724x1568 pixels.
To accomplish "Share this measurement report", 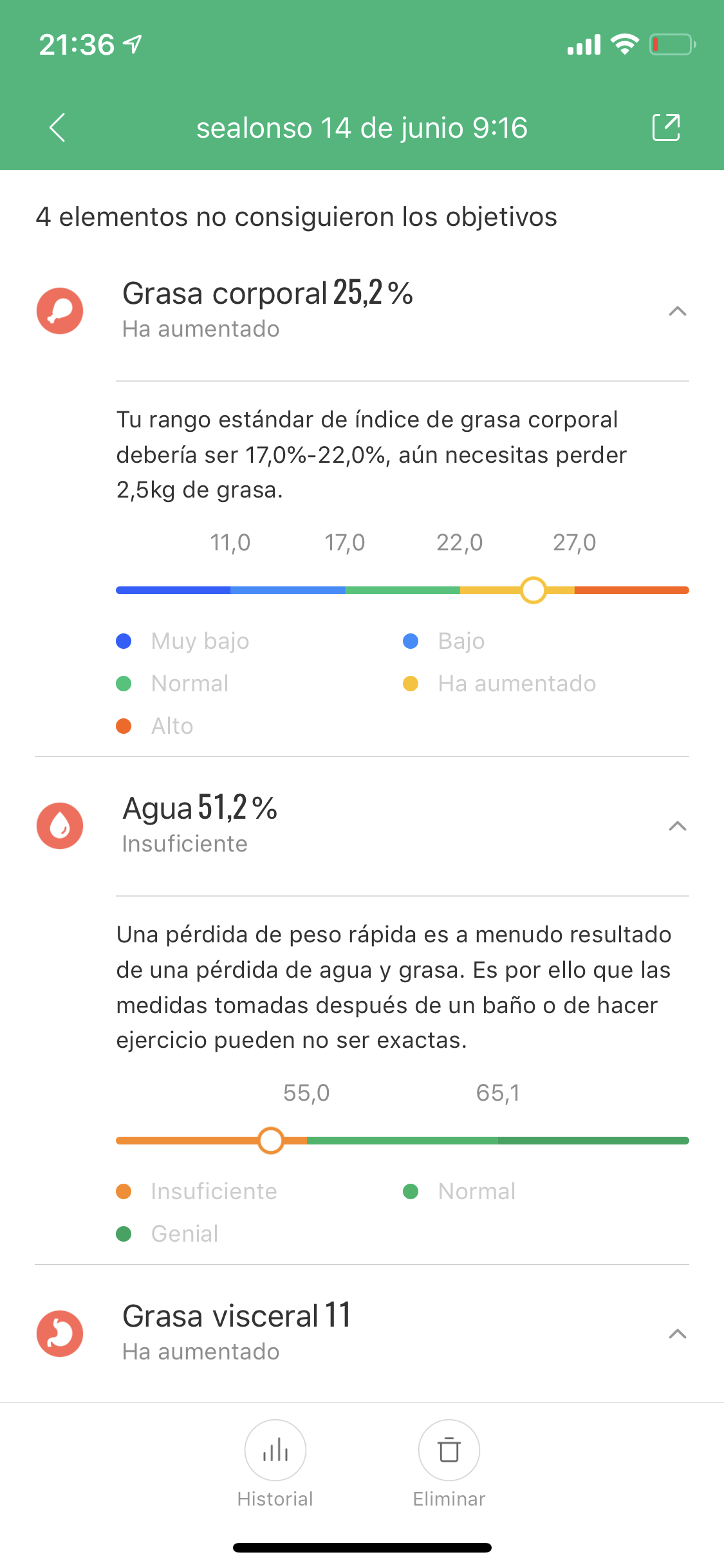I will tap(666, 127).
